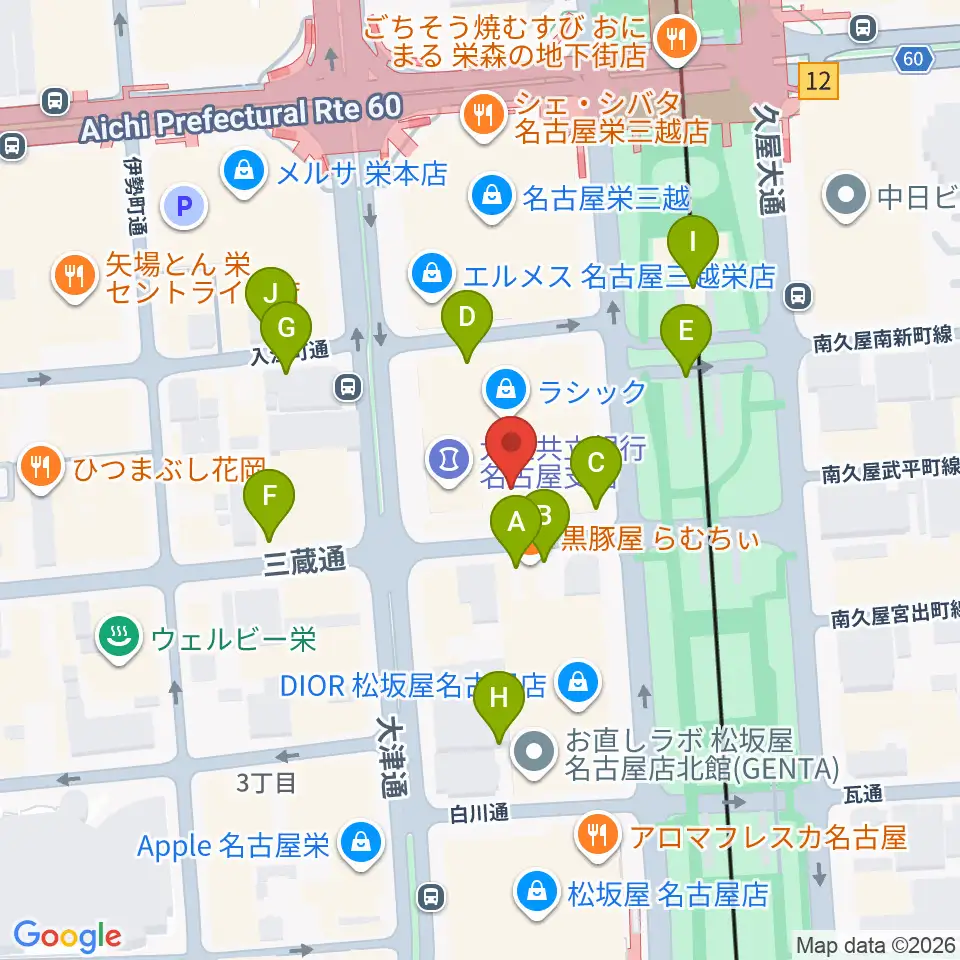
Task: Tap the メルサ 栄本店 shop pin
Action: pyautogui.click(x=244, y=173)
